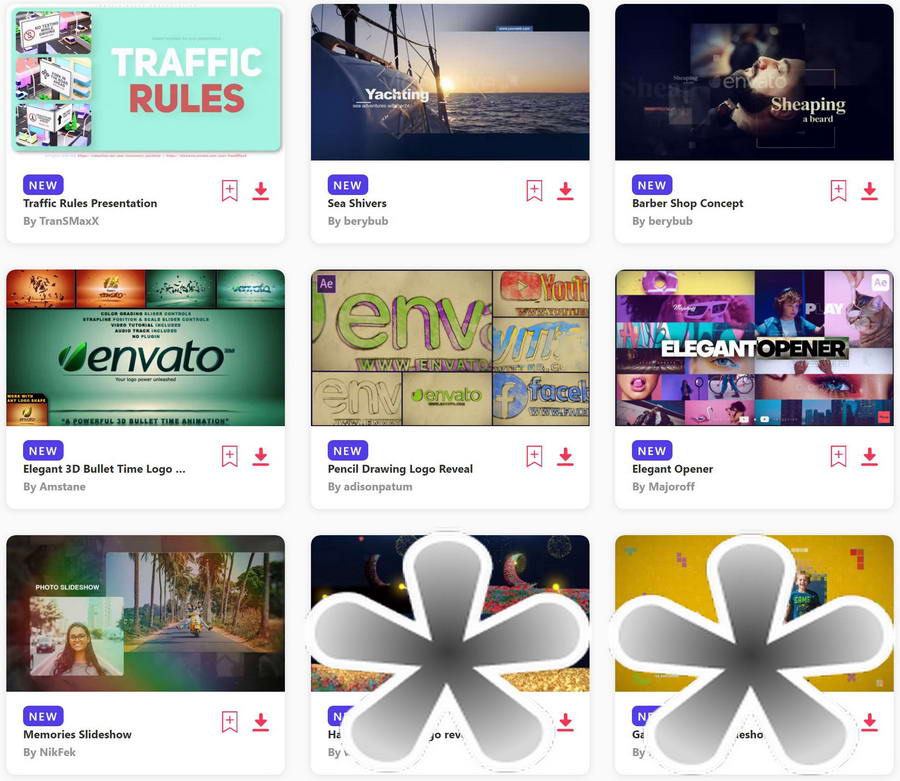Open the Traffic Rules Presentation template
Viewport: 900px width, 781px height.
pos(90,203)
